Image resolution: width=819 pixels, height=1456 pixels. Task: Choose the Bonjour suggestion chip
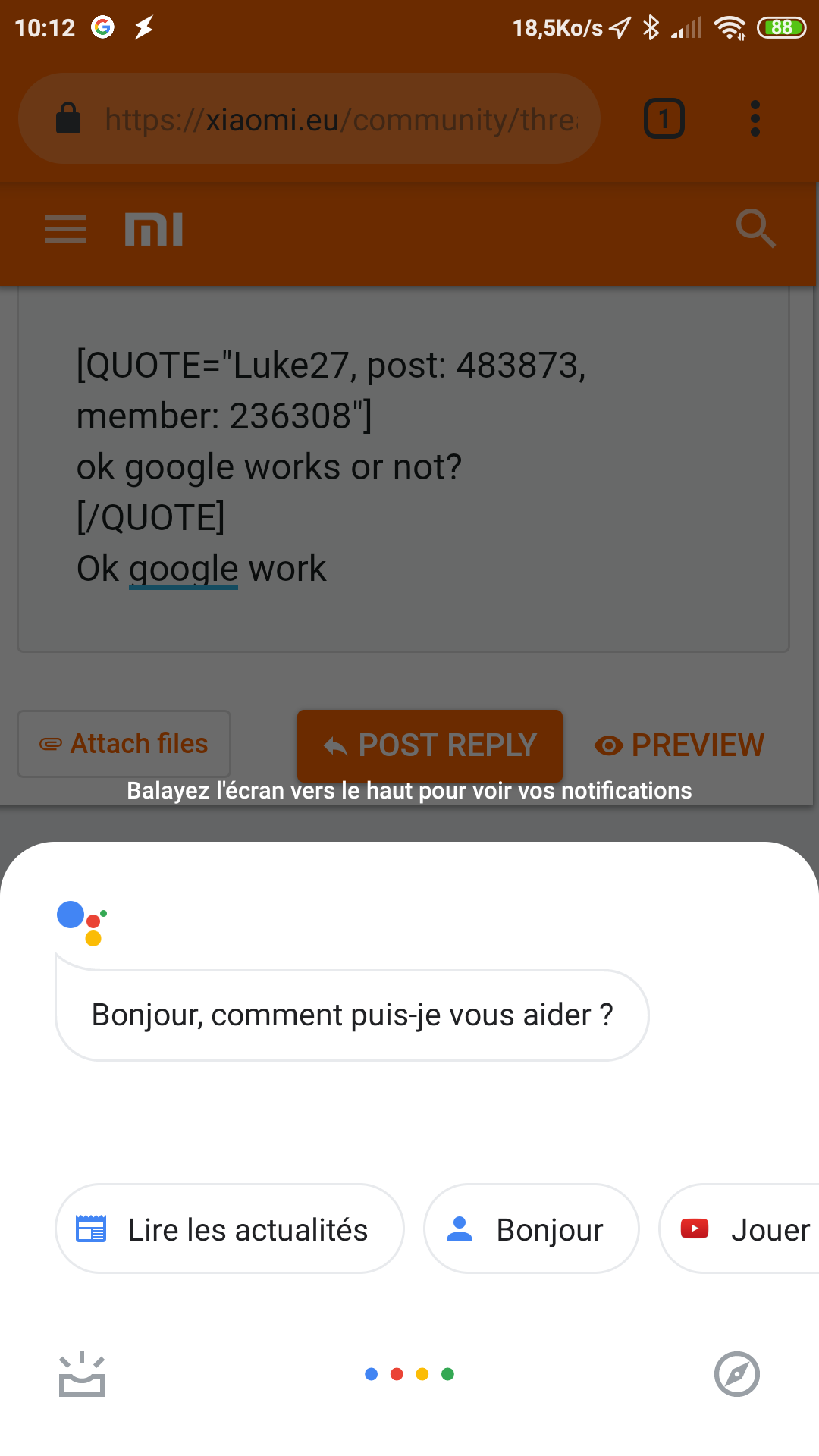pos(532,1228)
